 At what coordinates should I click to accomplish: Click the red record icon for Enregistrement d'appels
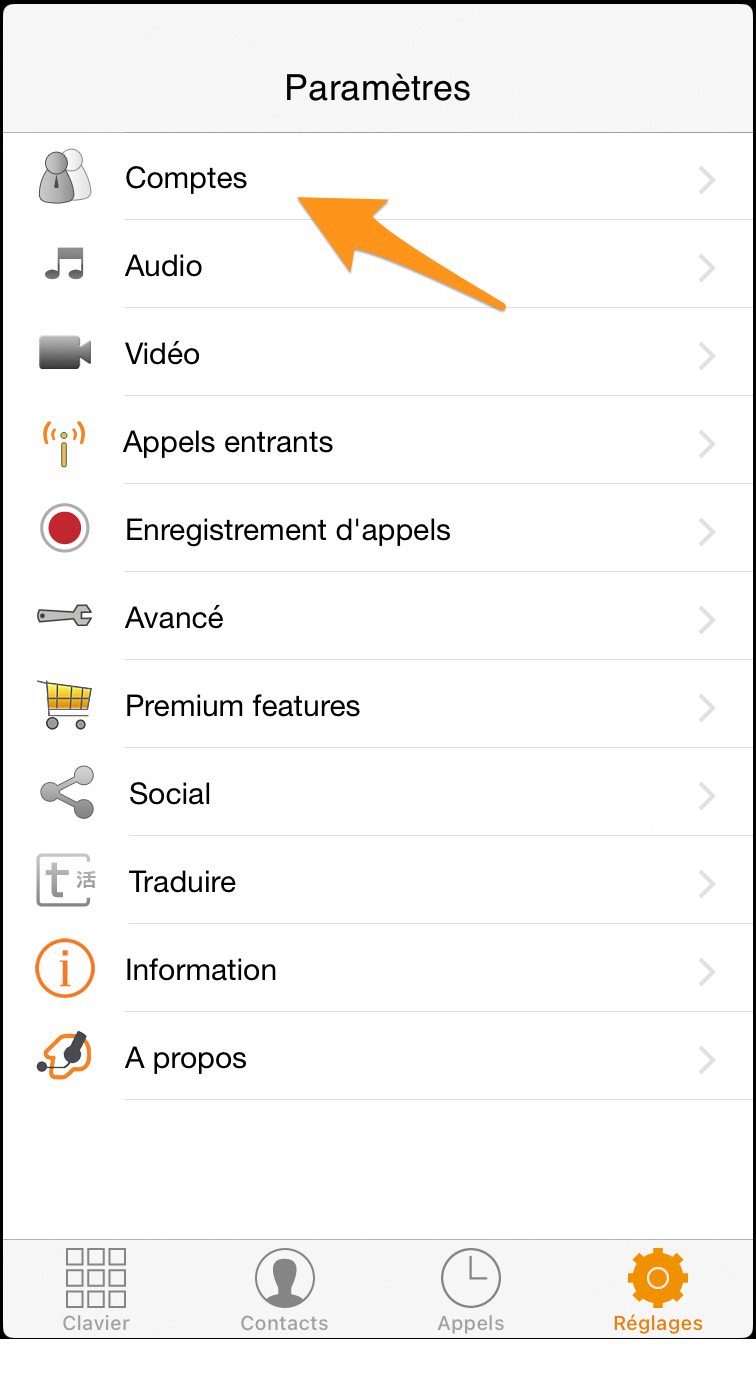point(64,529)
